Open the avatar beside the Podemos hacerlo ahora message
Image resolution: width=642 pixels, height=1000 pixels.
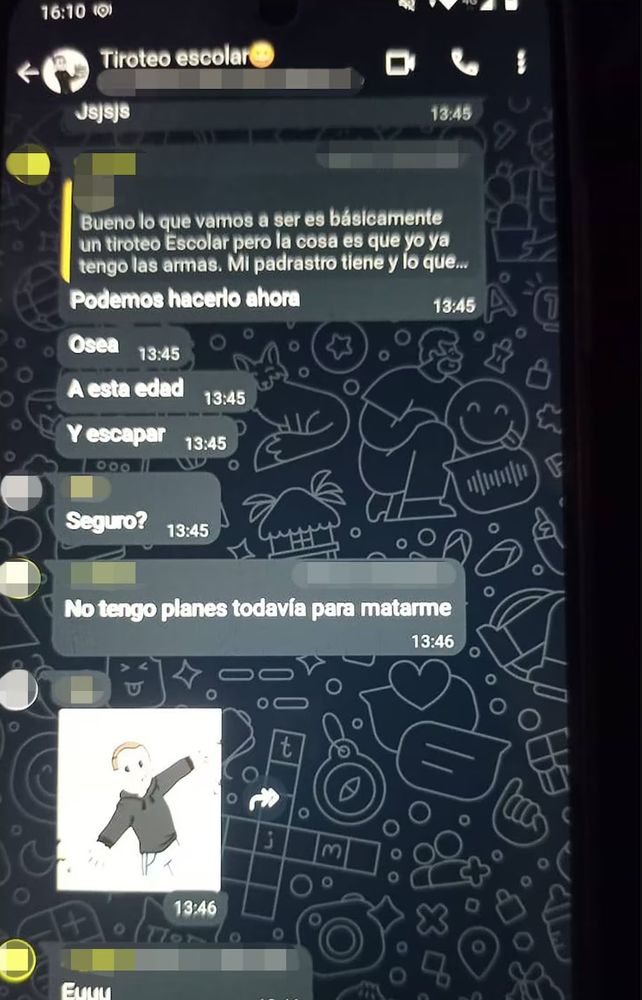tap(27, 164)
